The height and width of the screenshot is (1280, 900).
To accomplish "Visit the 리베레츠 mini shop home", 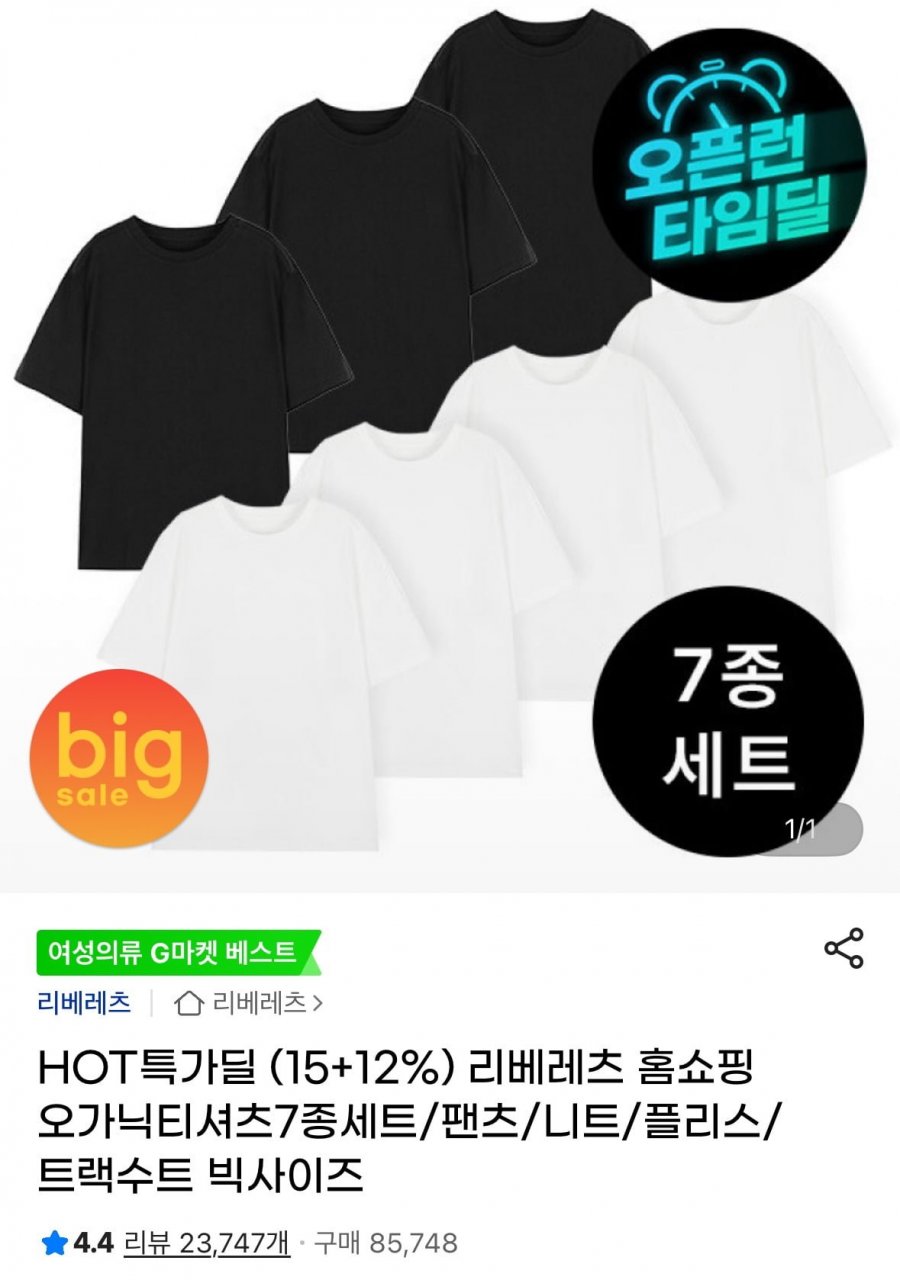I will pos(248,1003).
